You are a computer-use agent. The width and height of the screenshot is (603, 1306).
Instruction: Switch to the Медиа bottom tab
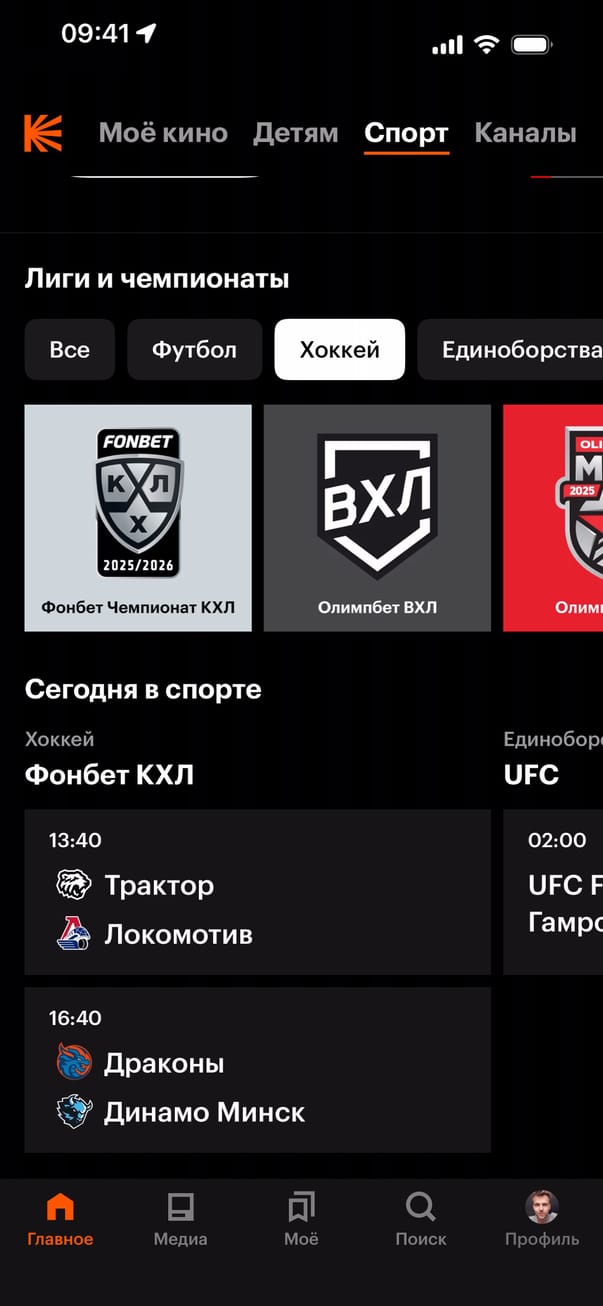click(180, 1220)
